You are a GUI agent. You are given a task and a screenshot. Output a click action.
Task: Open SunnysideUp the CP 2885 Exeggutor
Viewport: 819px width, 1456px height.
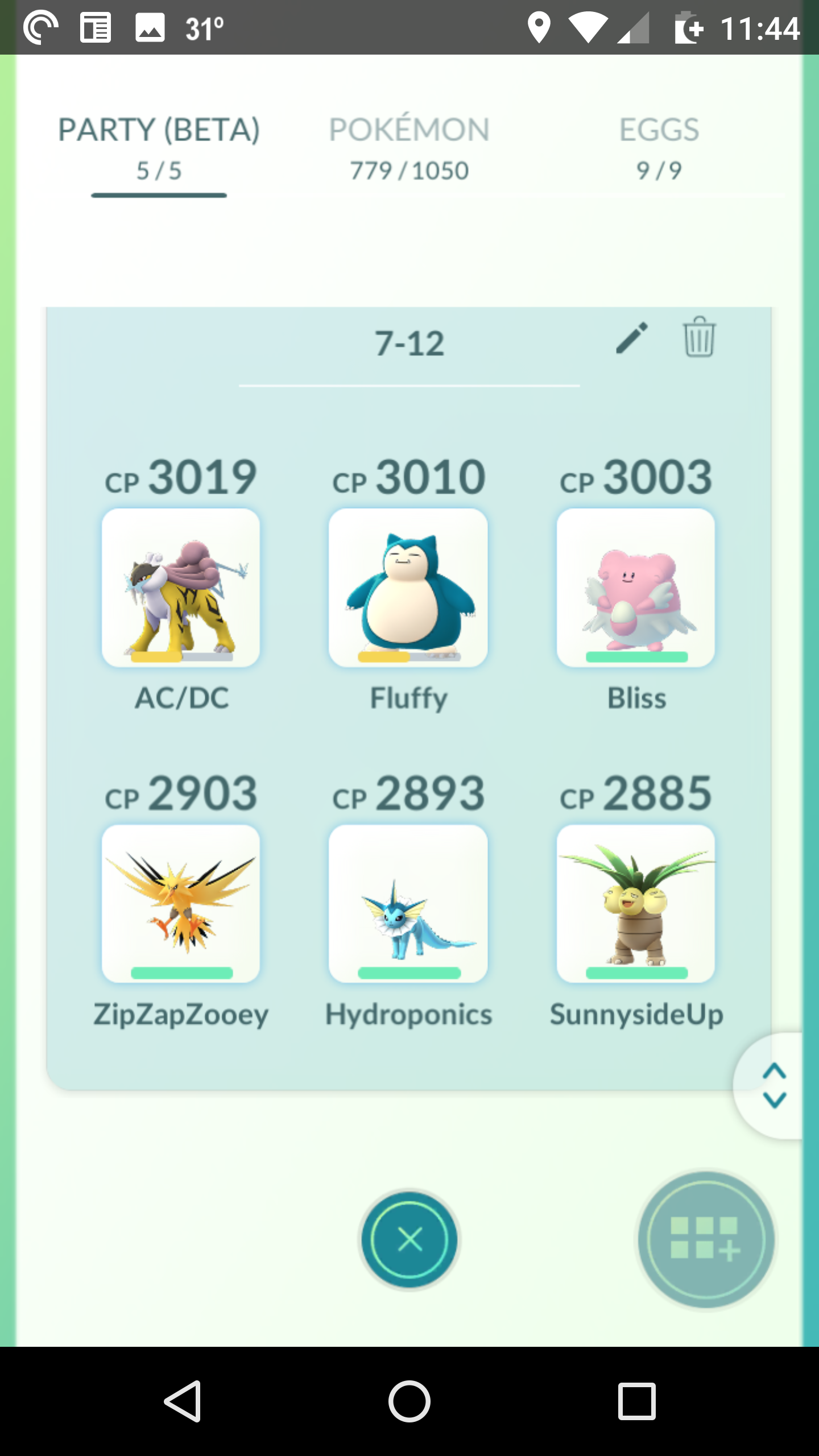(636, 904)
